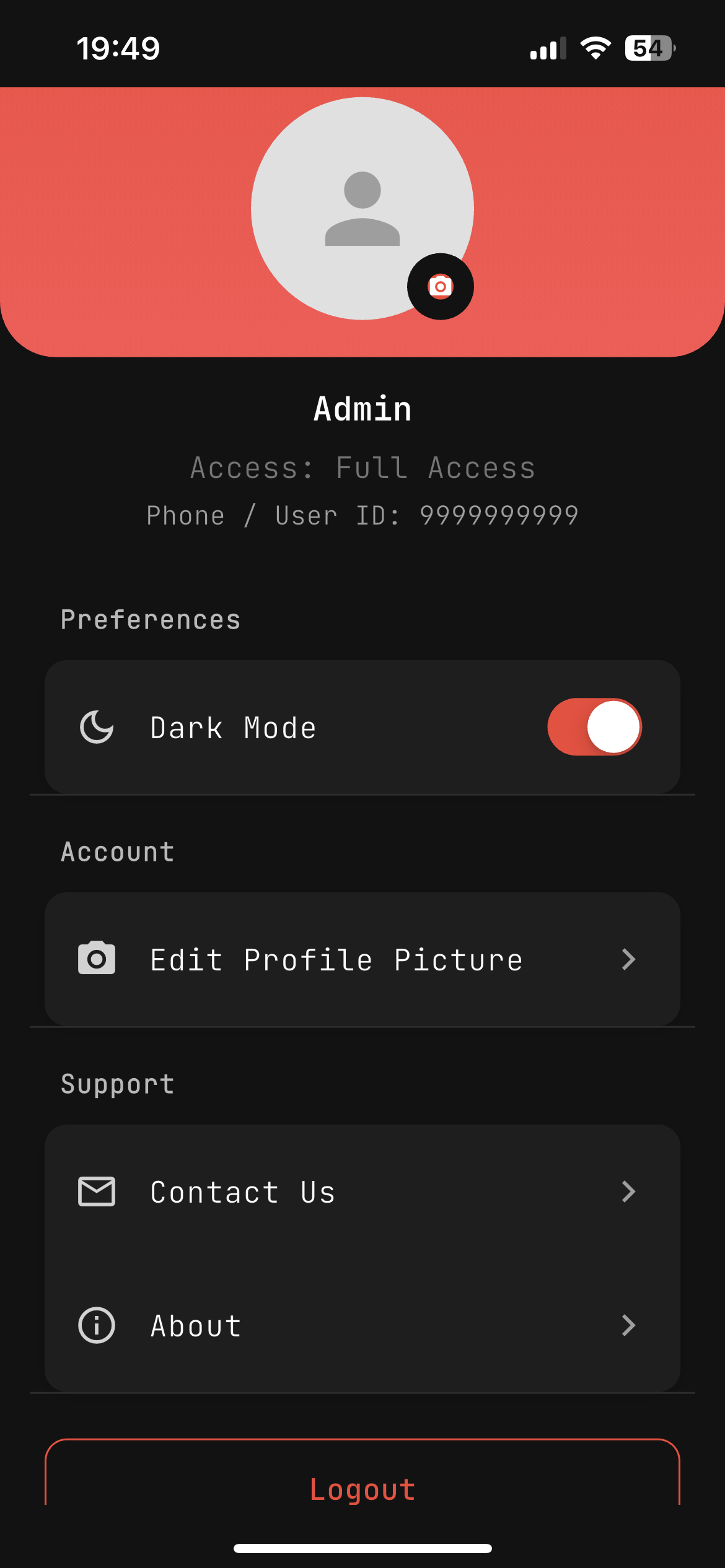Click the envelope icon beside Contact Us
This screenshot has height=1568, width=725.
pos(96,1190)
